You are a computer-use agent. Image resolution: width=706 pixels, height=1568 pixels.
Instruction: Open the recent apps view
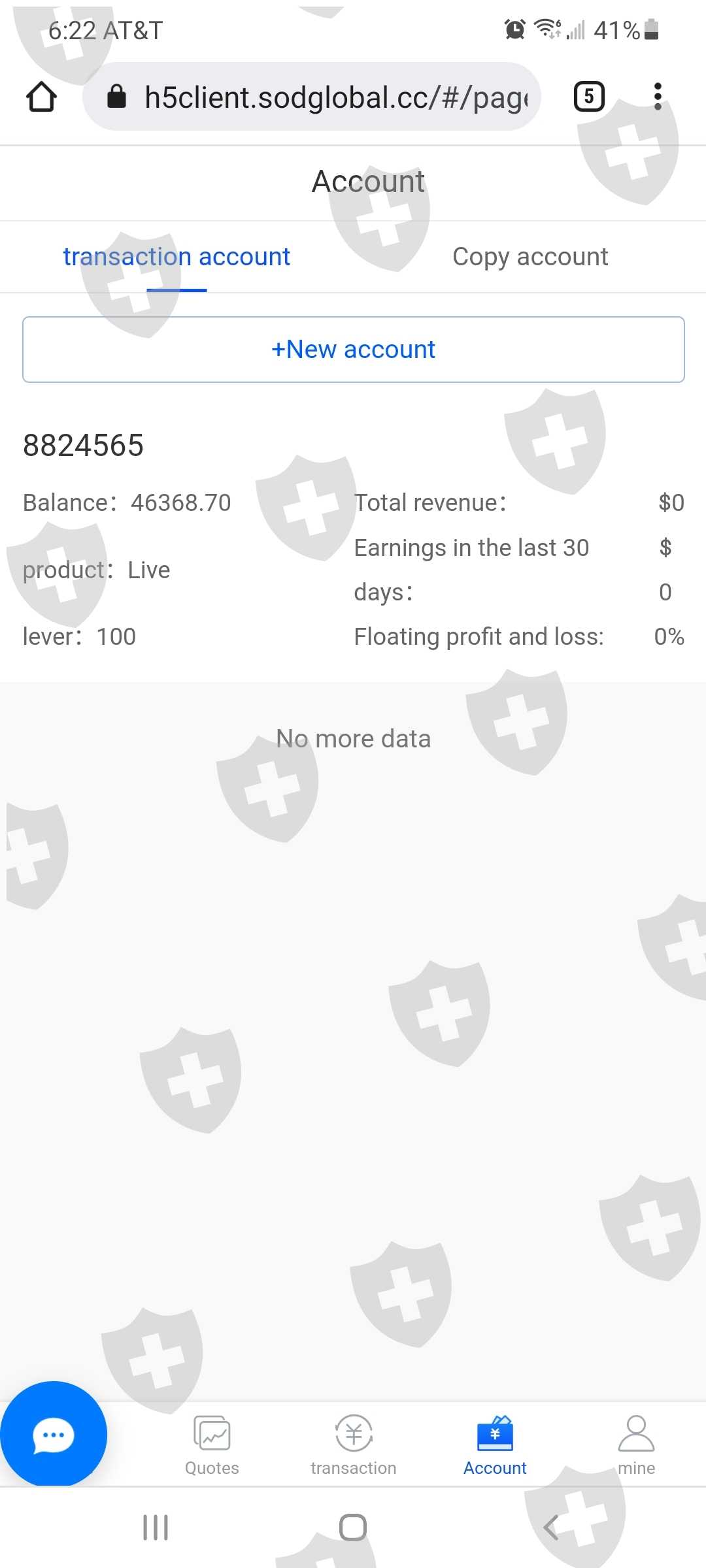[x=156, y=1527]
